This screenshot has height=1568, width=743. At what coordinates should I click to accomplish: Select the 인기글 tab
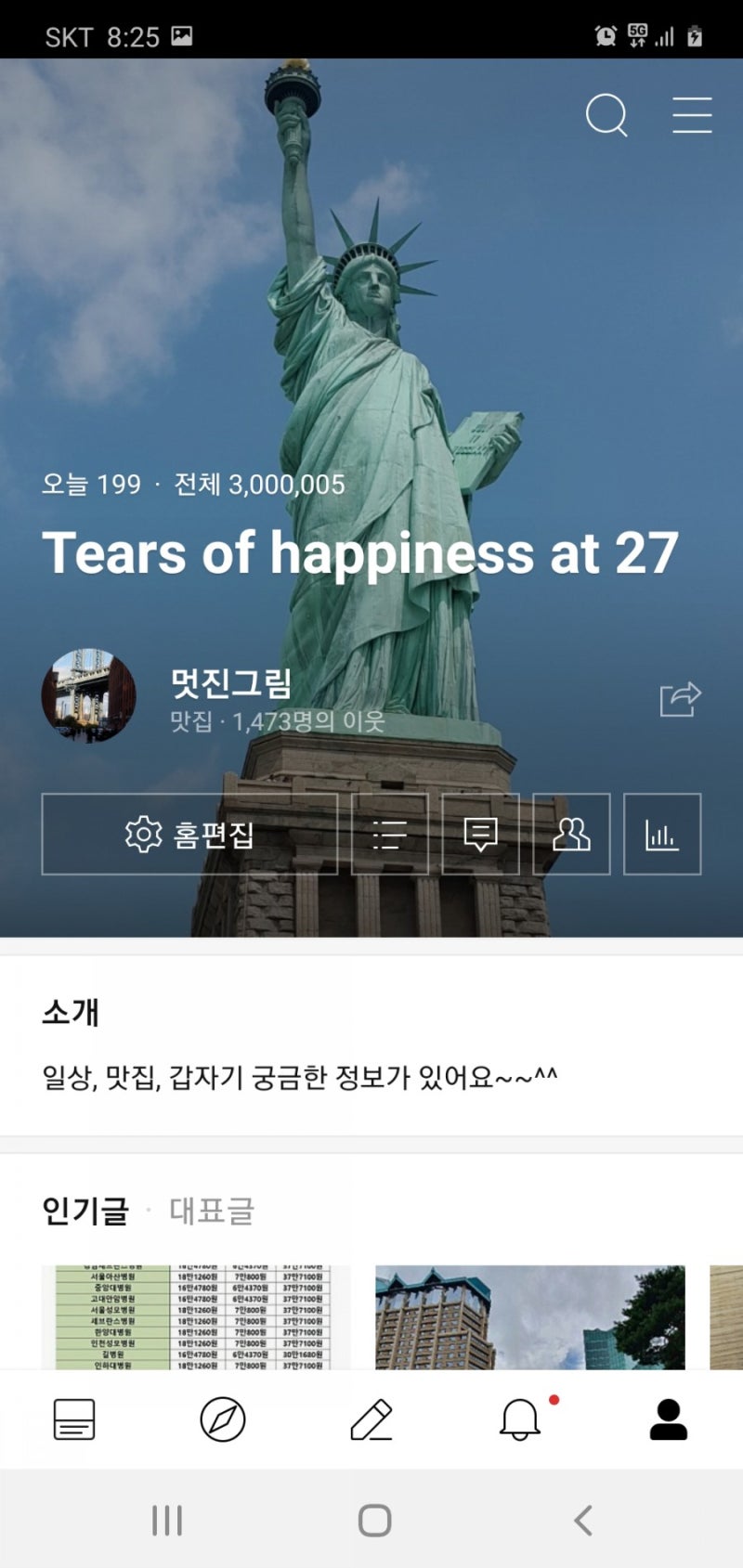[x=85, y=1212]
